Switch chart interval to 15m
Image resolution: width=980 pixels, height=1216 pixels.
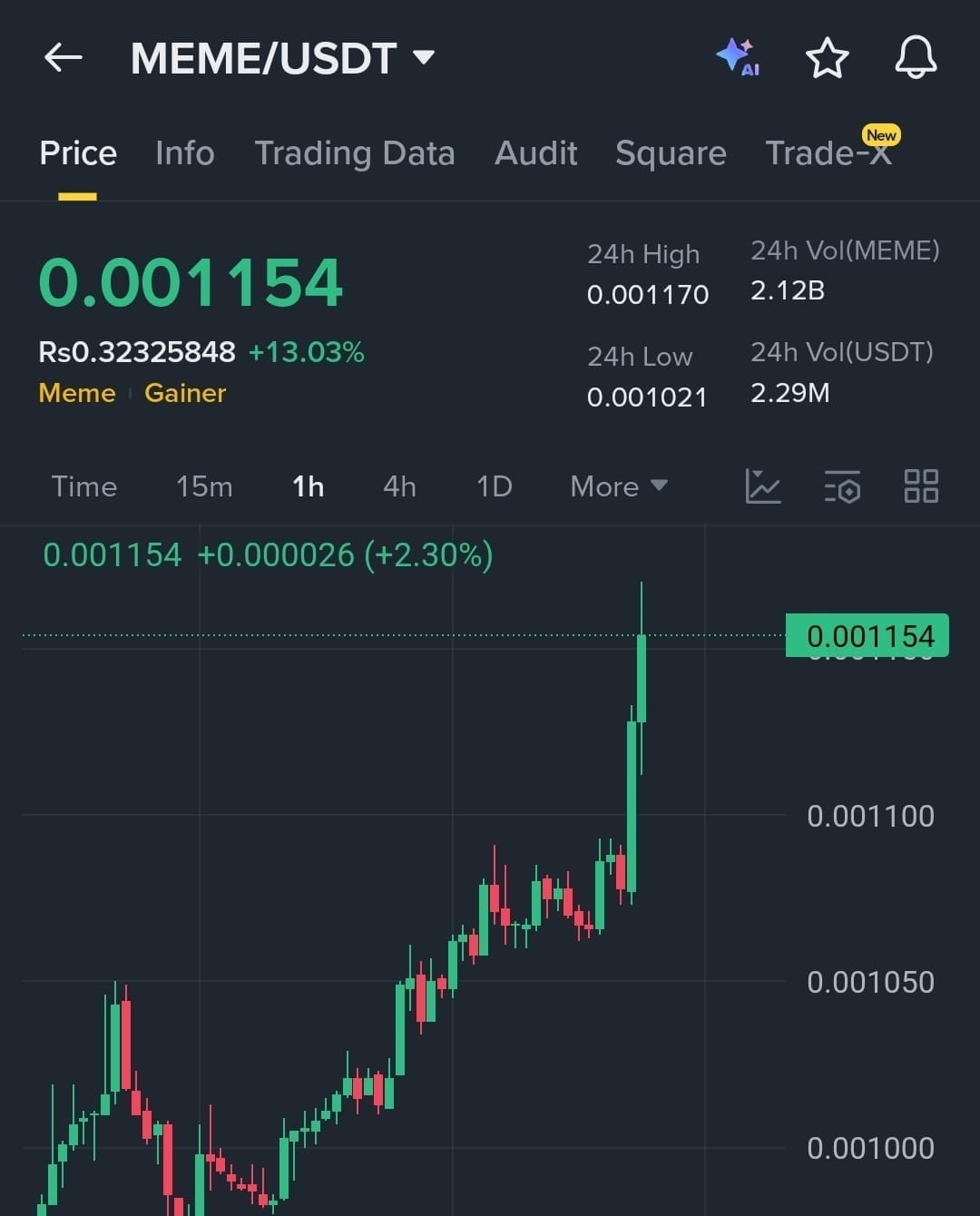204,486
